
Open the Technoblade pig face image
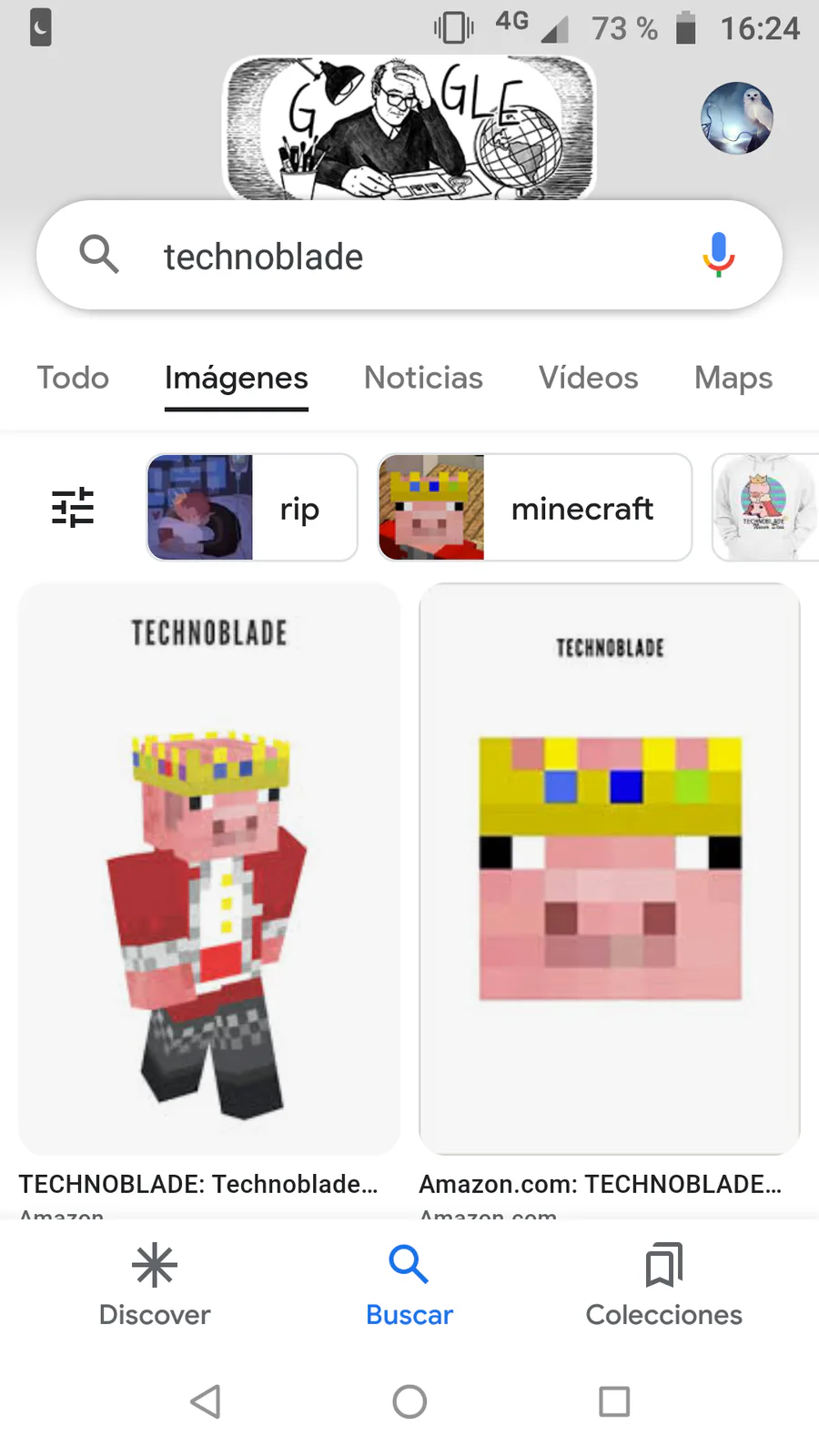(610, 869)
